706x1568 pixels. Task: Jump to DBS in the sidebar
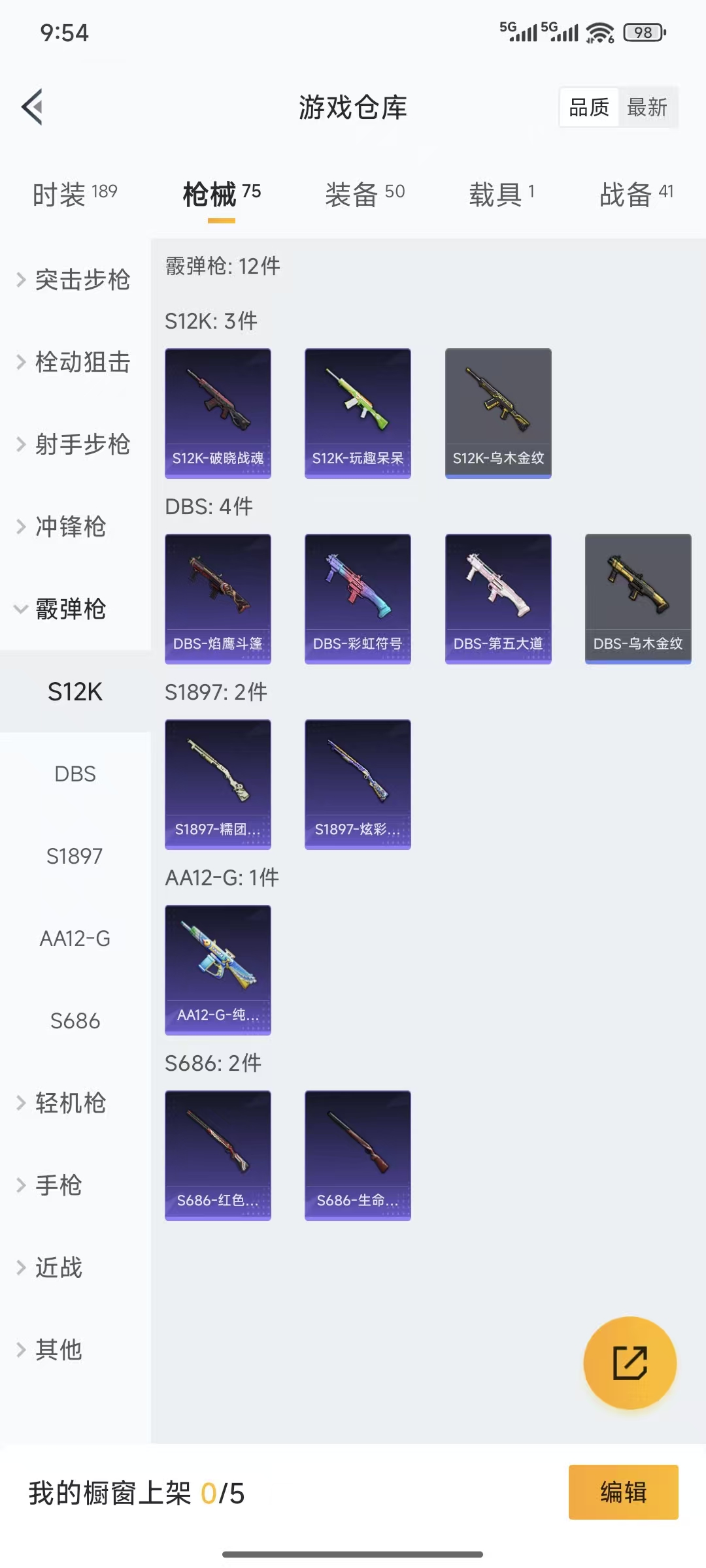(75, 774)
